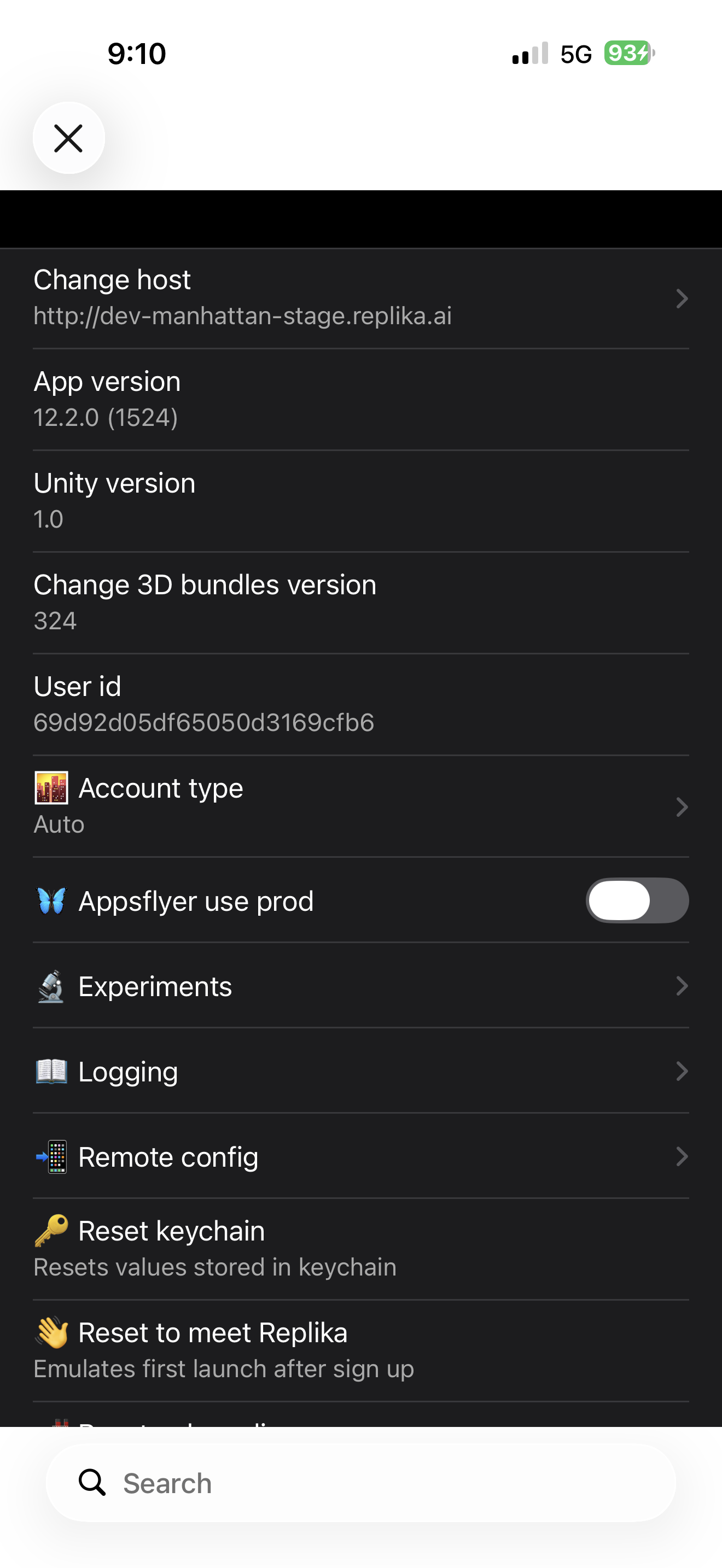
Task: Open the Logging settings
Action: click(x=360, y=1072)
